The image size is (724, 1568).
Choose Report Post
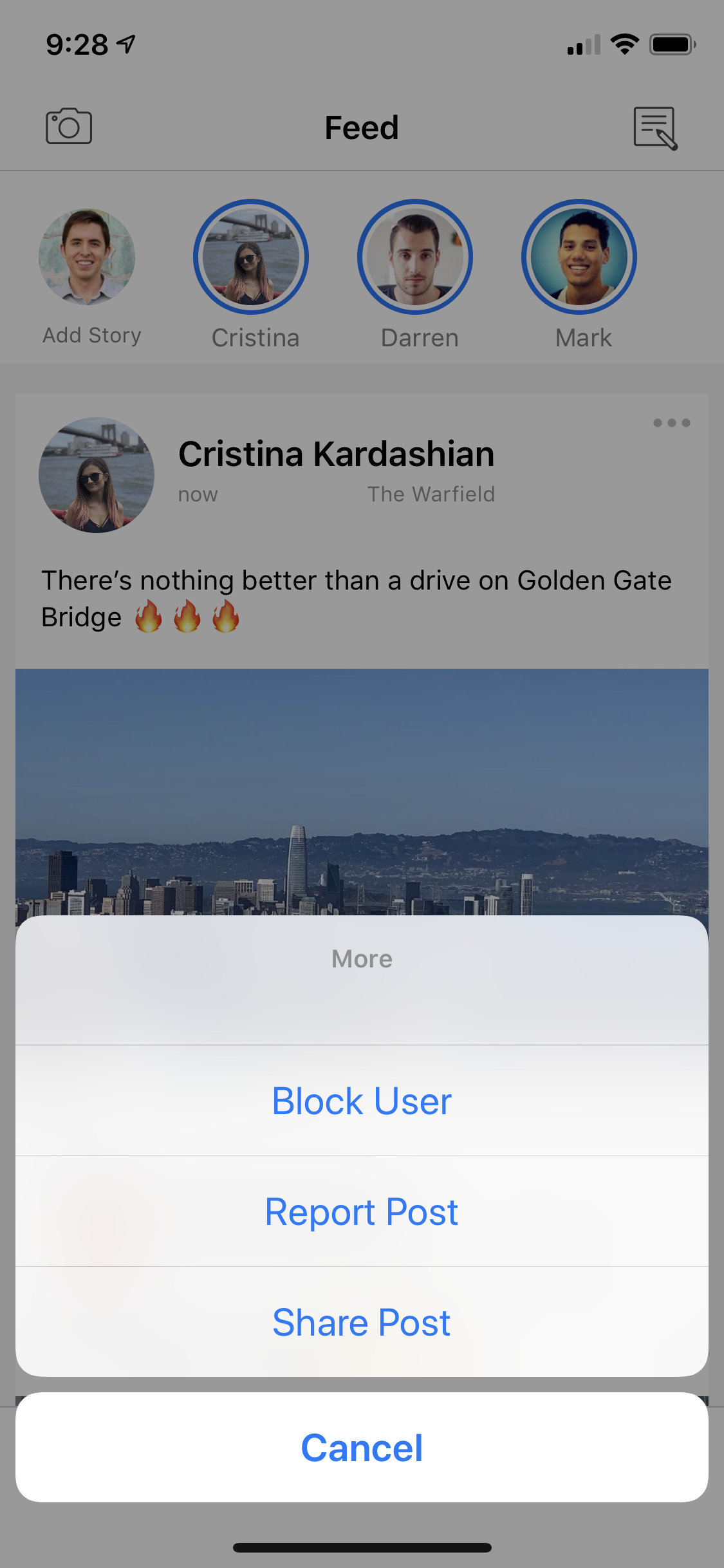[362, 1211]
